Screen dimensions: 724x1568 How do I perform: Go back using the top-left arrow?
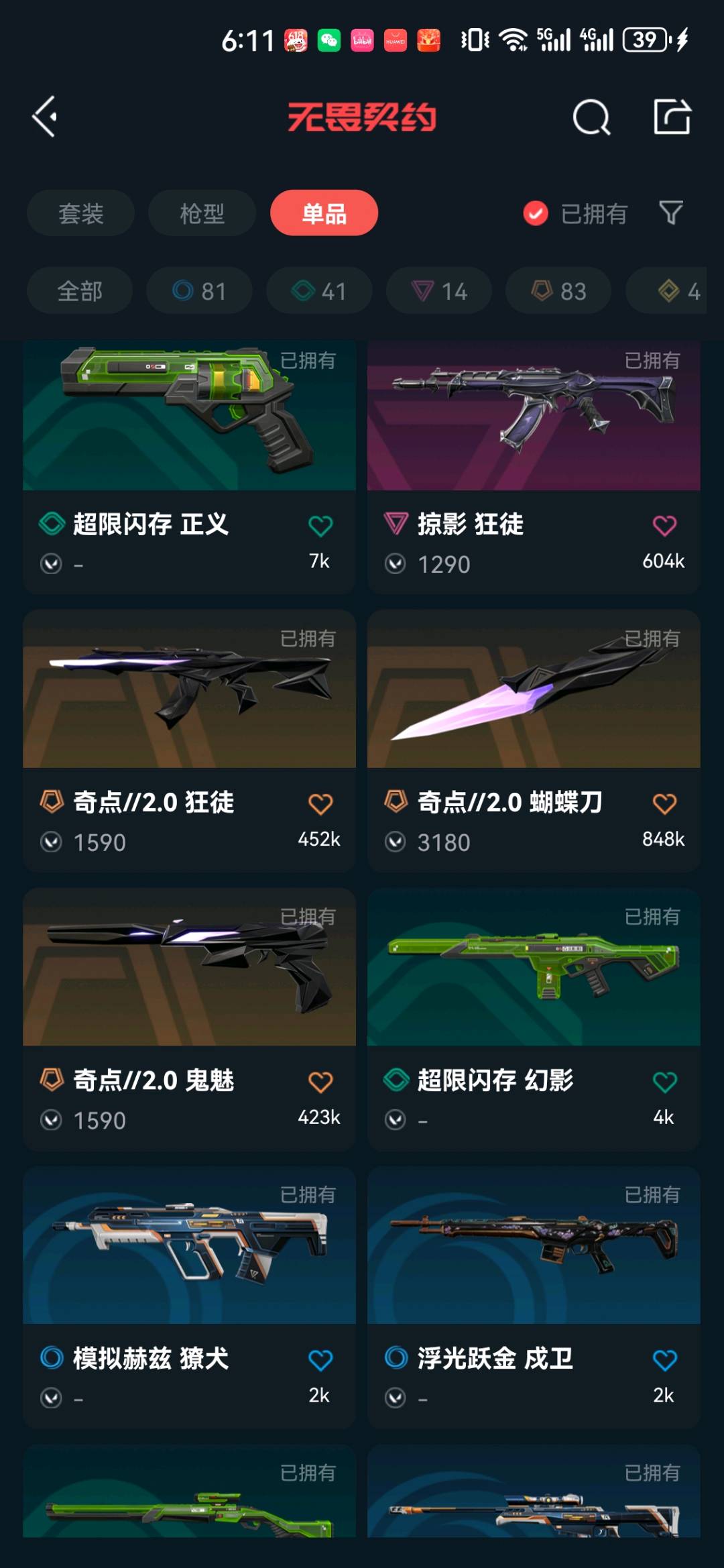(45, 117)
